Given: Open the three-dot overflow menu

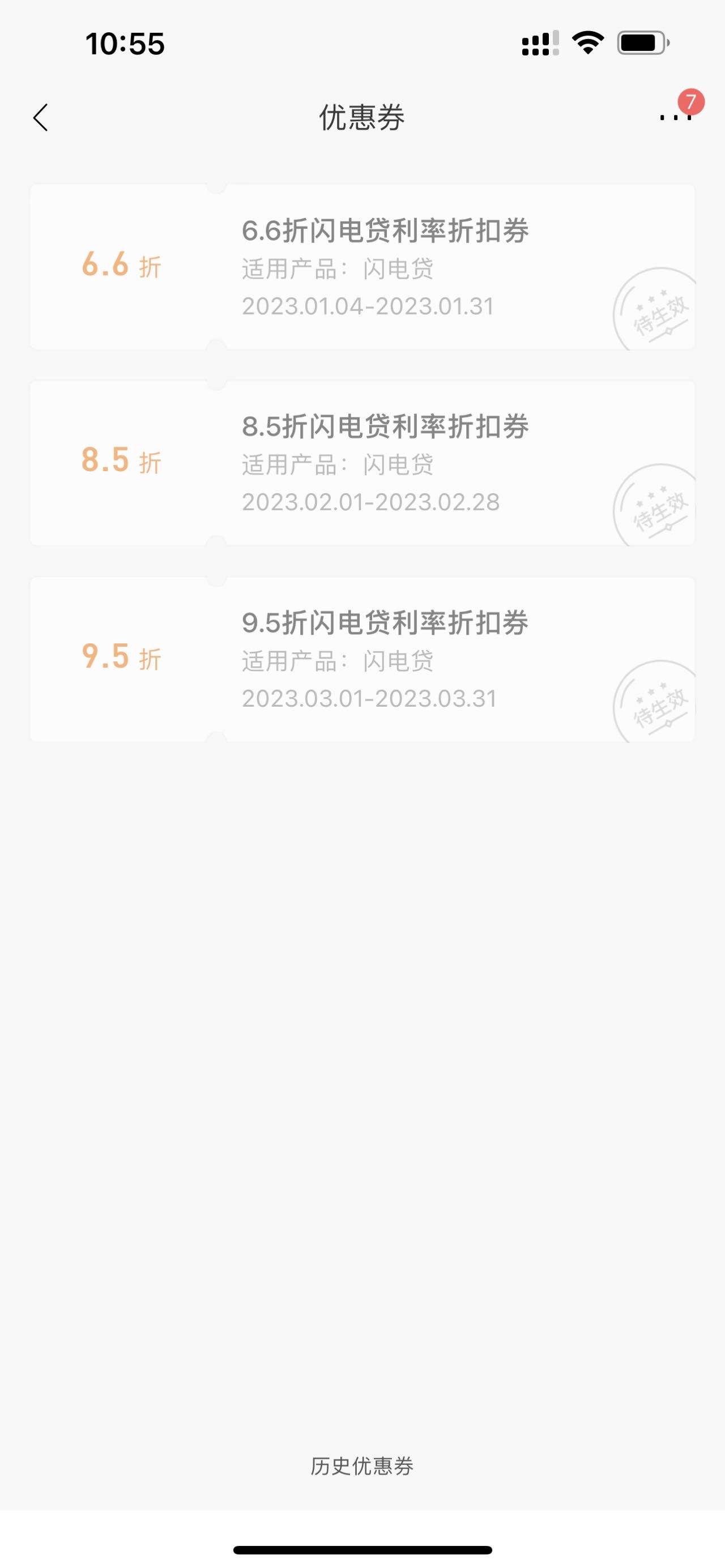Looking at the screenshot, I should [x=676, y=117].
